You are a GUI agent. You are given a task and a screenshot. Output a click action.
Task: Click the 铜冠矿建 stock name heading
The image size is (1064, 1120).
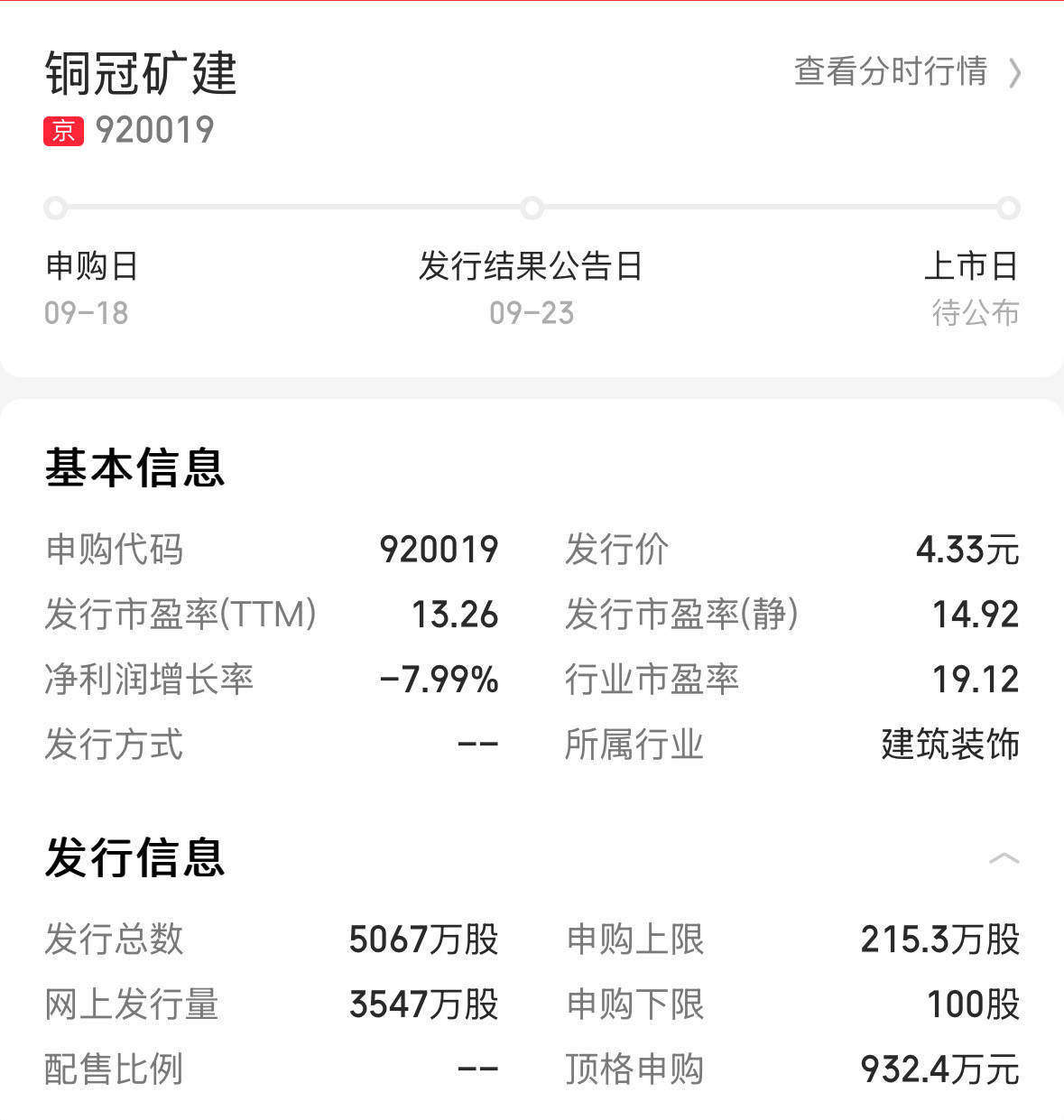[x=140, y=74]
